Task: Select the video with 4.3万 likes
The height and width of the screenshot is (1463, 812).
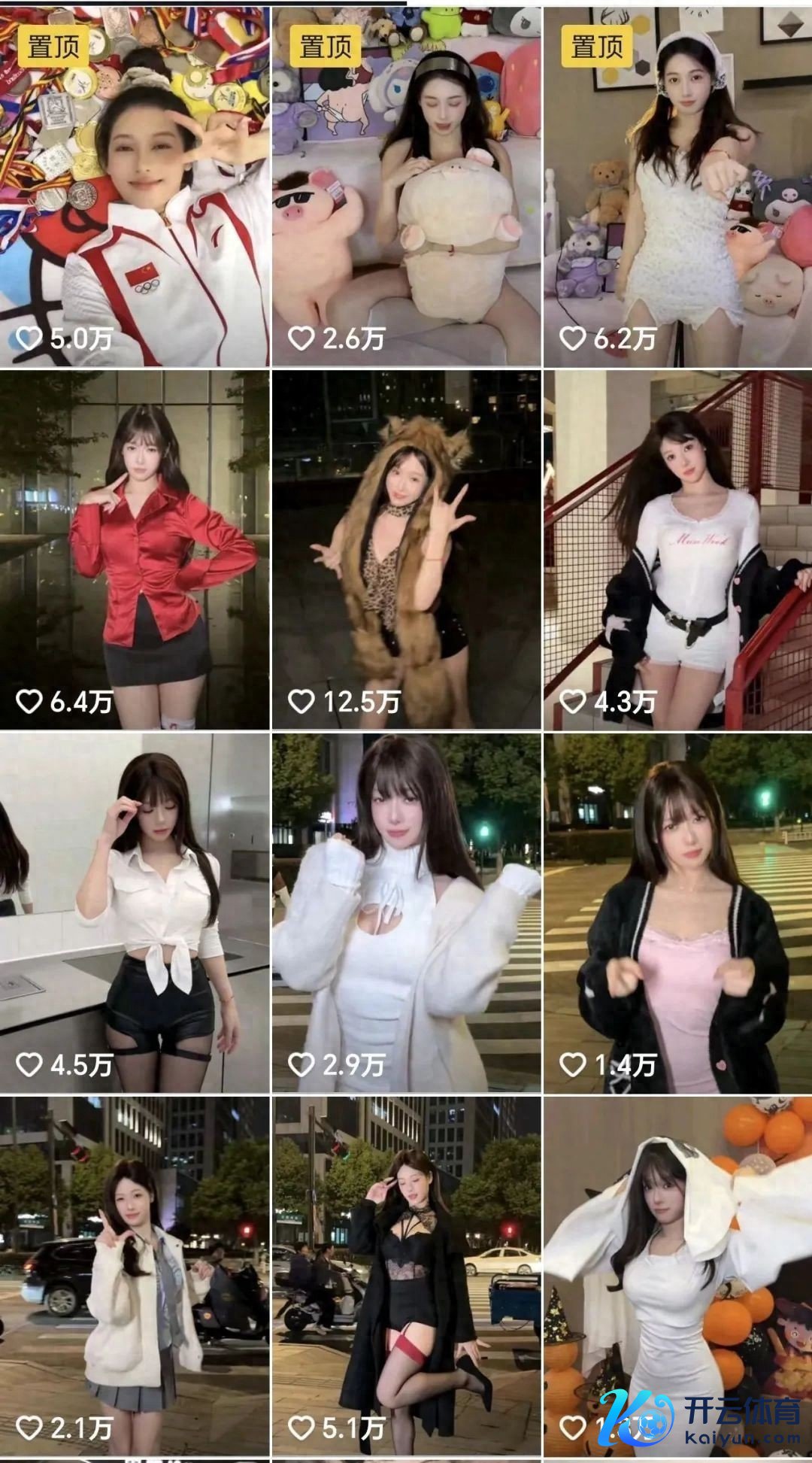Action: (677, 549)
